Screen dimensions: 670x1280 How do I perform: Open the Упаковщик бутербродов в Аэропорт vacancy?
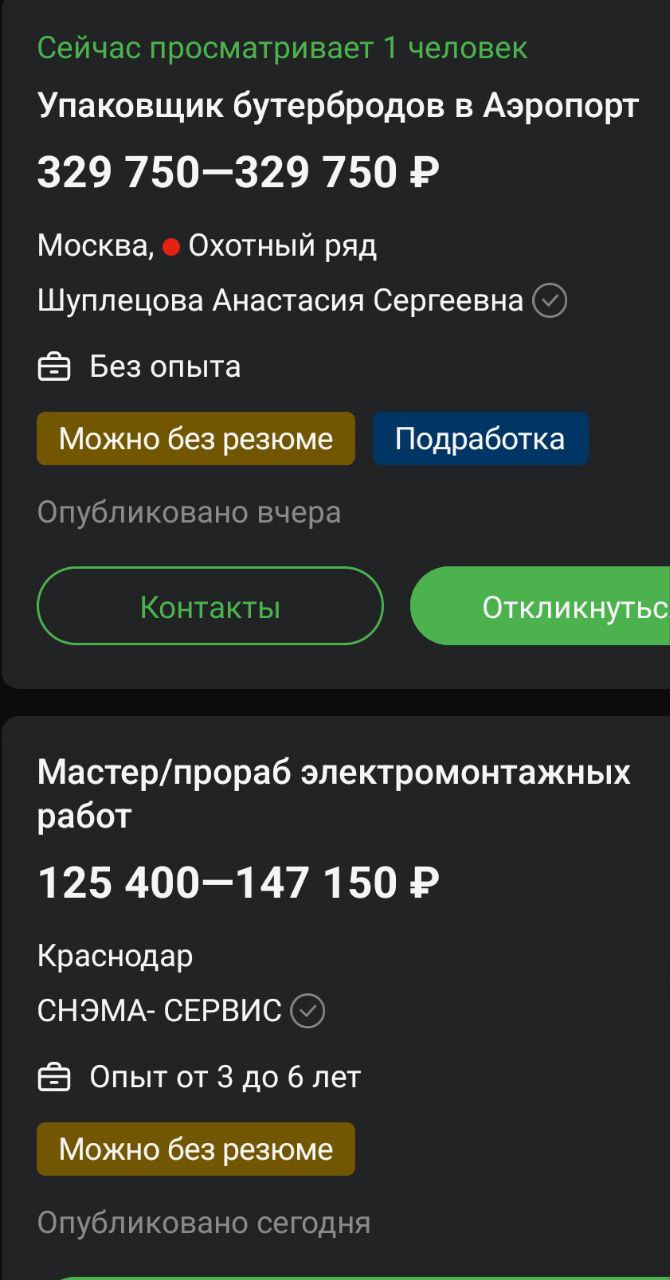tap(338, 105)
